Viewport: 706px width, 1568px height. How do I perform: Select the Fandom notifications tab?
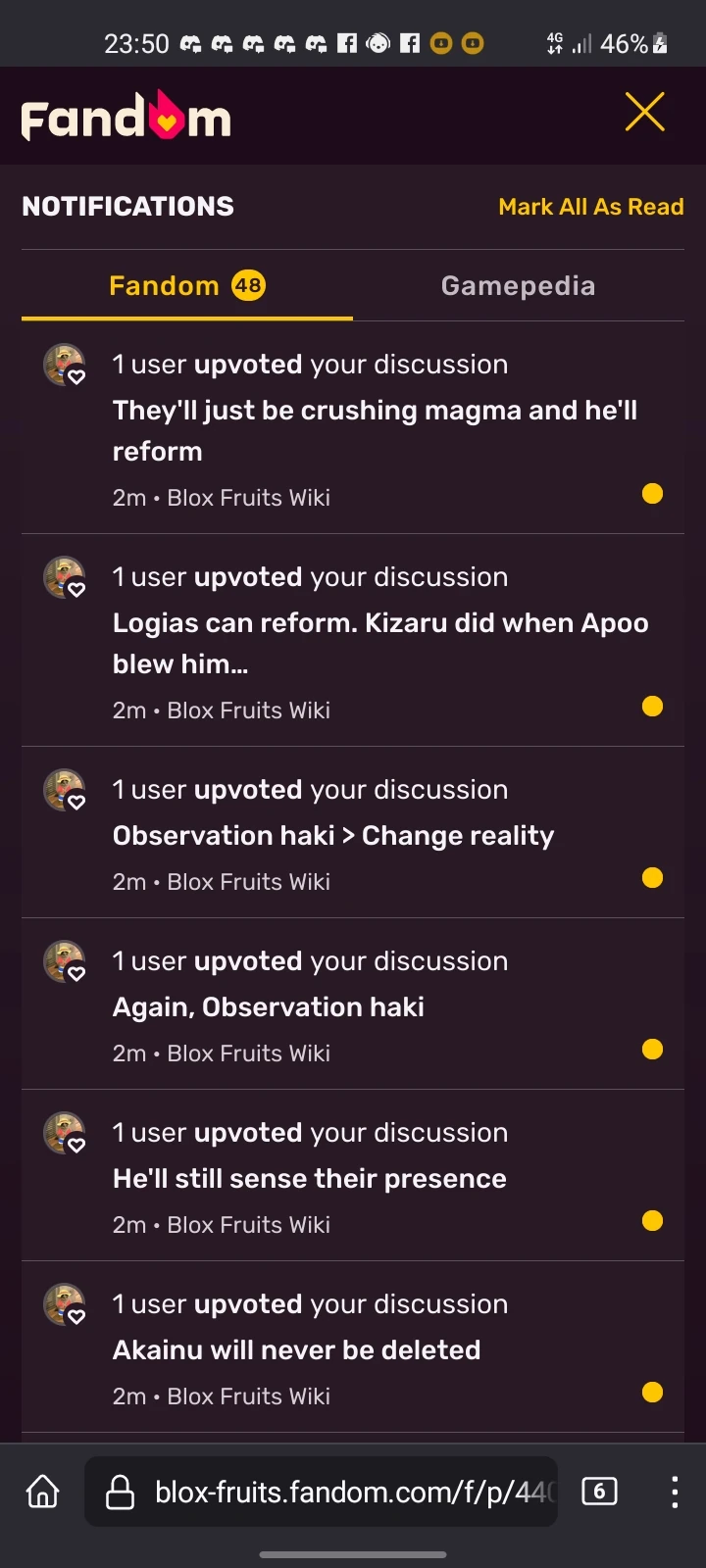164,284
